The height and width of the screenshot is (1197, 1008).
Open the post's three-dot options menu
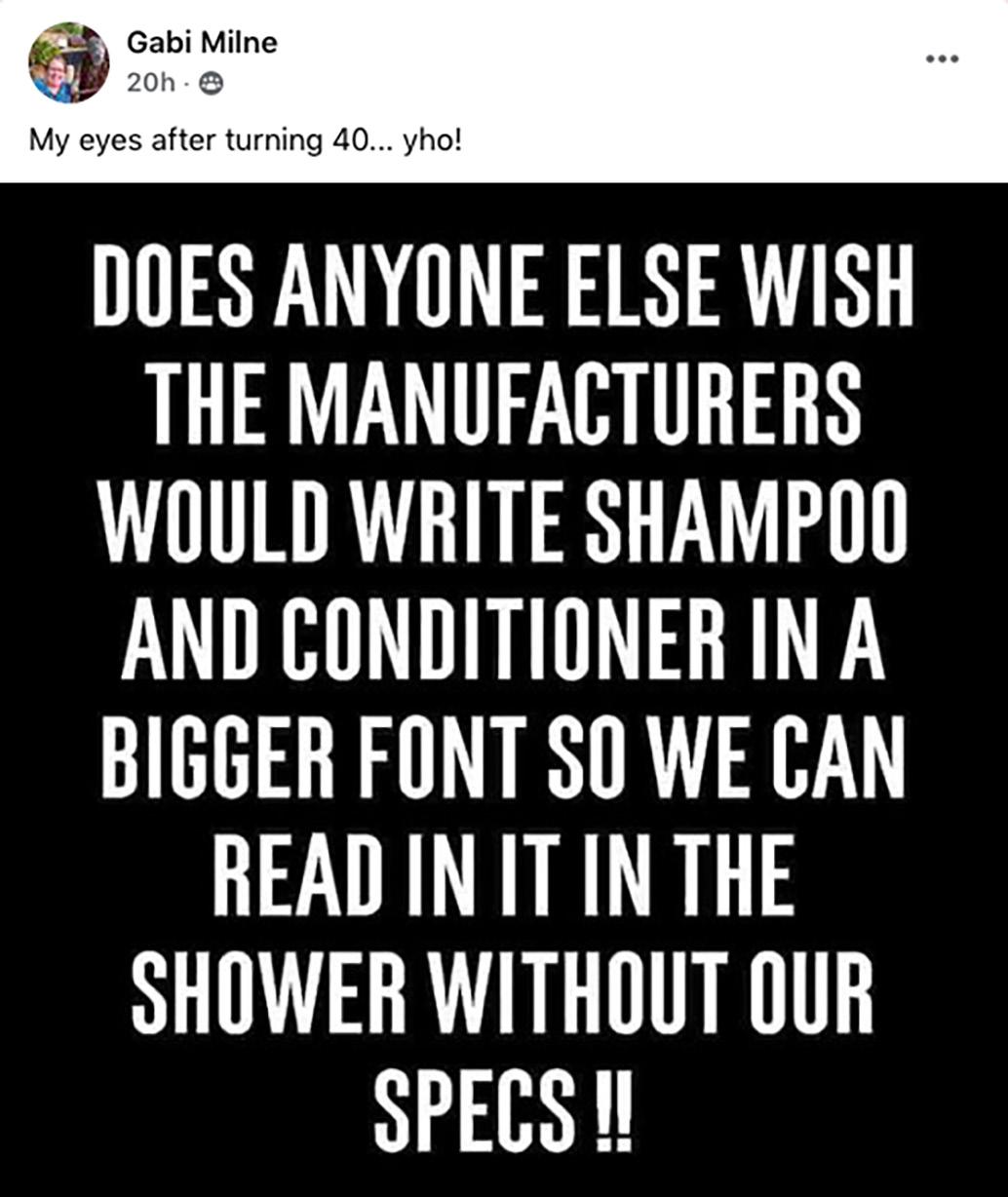click(943, 58)
